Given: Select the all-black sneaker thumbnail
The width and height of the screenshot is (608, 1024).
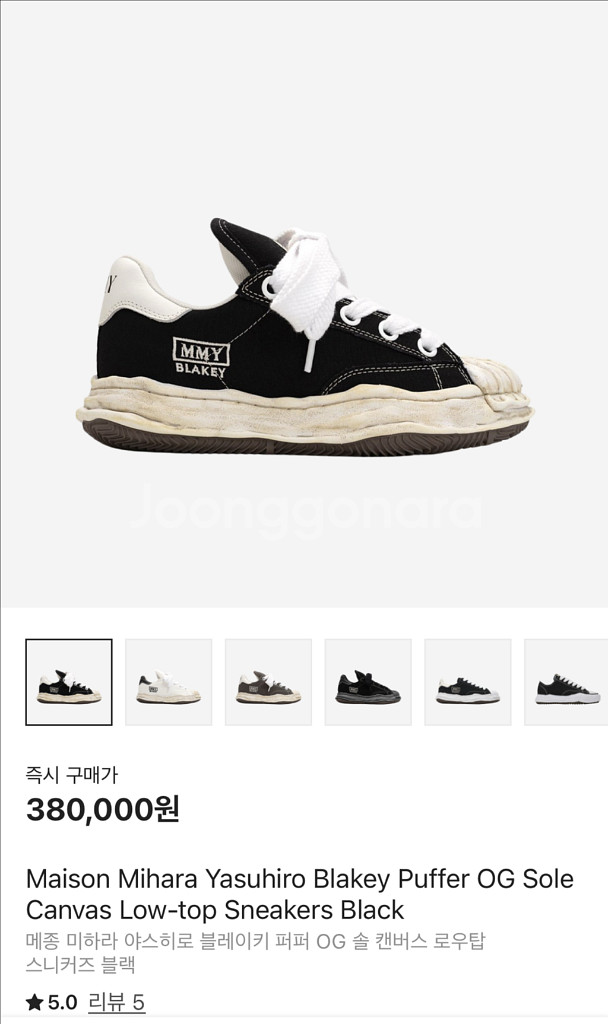Looking at the screenshot, I should [x=368, y=682].
